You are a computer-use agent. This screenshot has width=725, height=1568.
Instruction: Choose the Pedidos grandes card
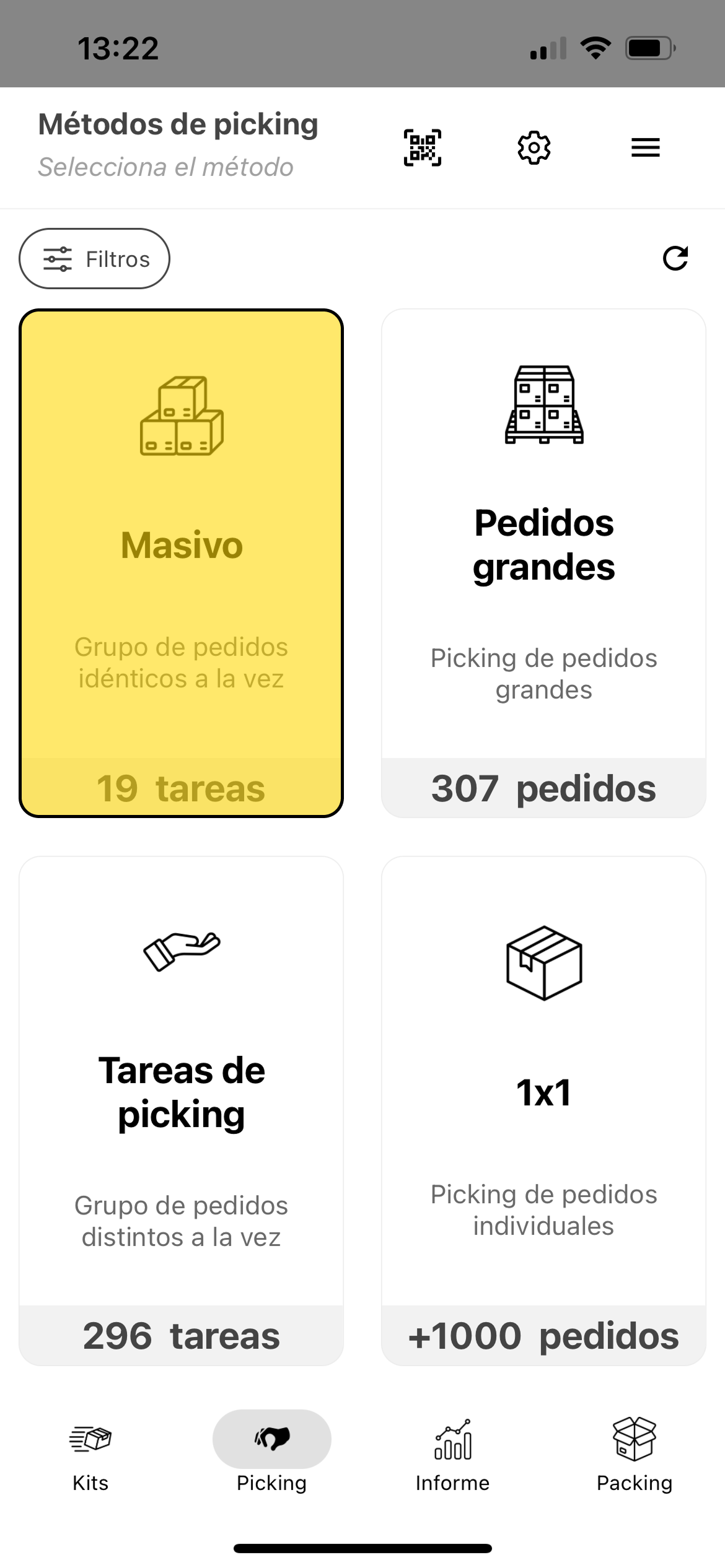click(x=543, y=562)
